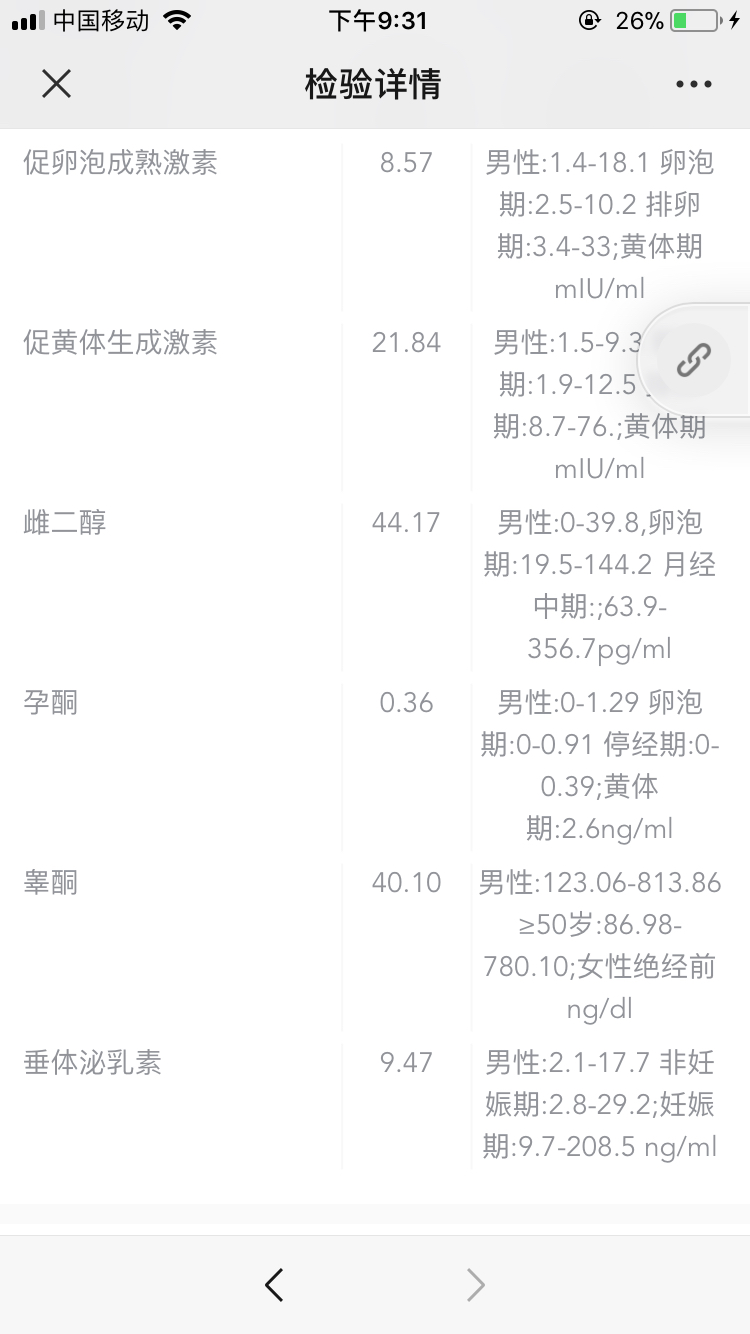Image resolution: width=750 pixels, height=1334 pixels.
Task: Go forward to the next web page
Action: pos(476,1284)
